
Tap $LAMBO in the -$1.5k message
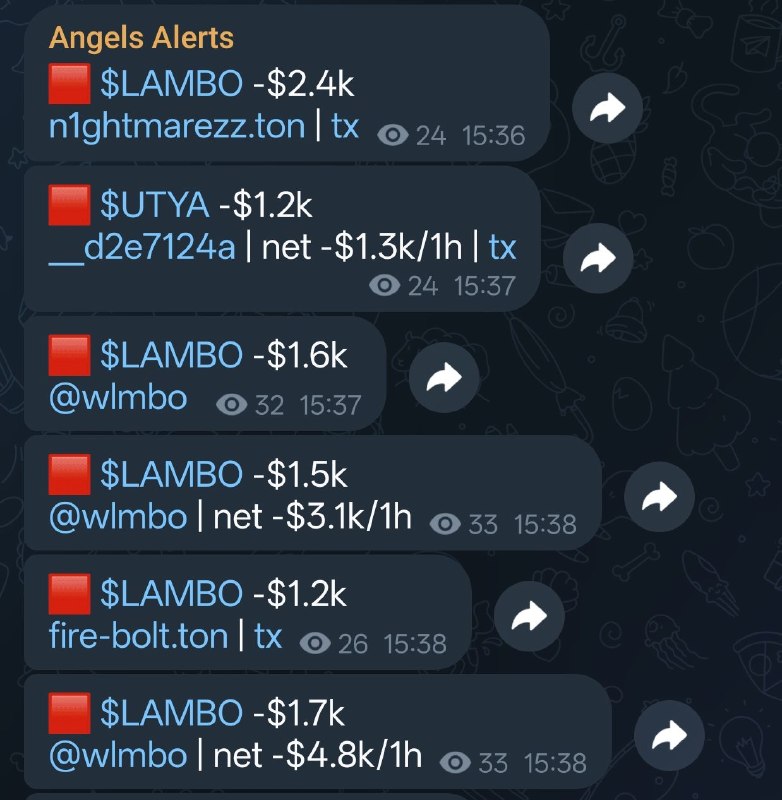pos(171,474)
